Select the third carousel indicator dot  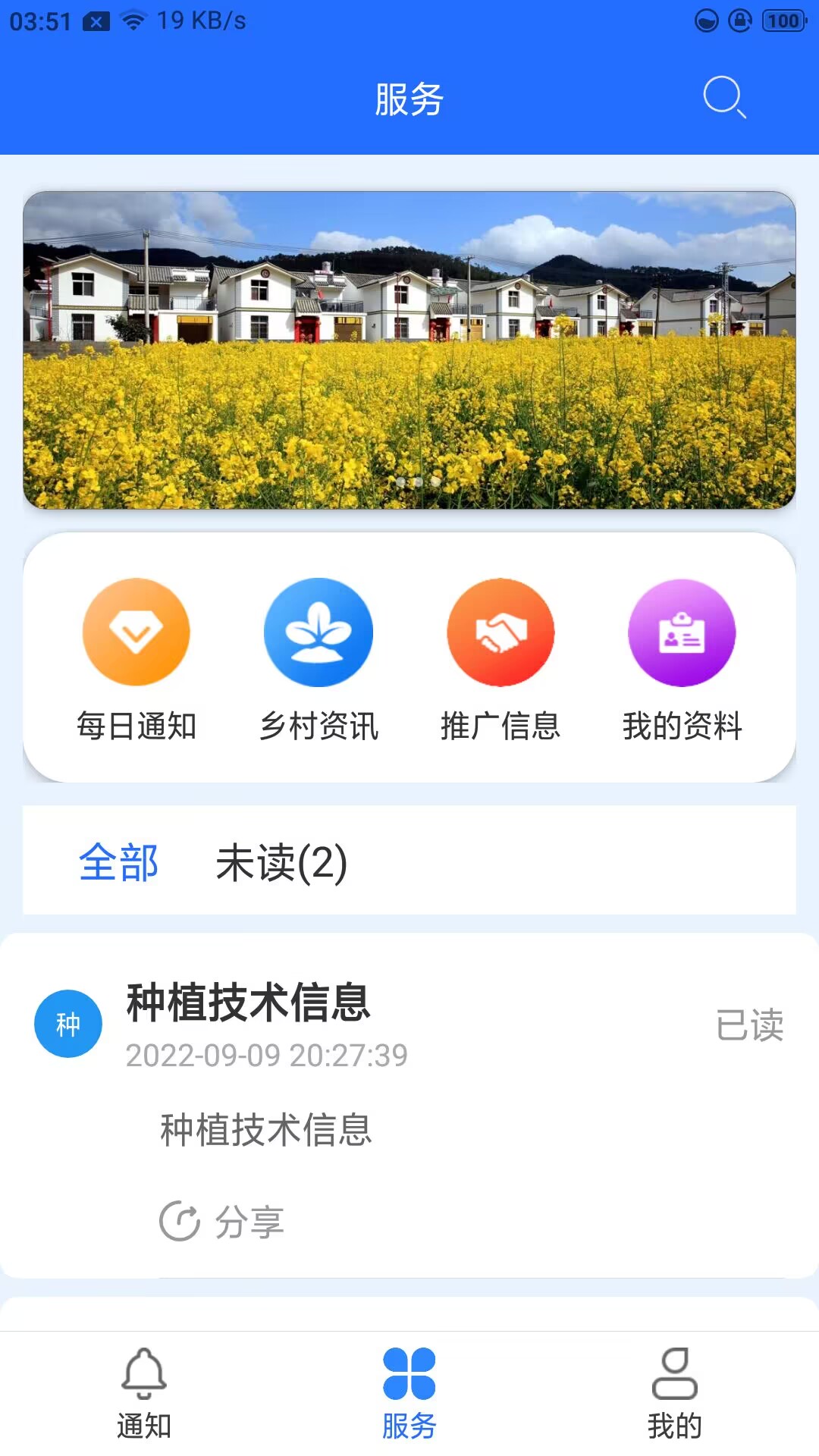(x=435, y=482)
